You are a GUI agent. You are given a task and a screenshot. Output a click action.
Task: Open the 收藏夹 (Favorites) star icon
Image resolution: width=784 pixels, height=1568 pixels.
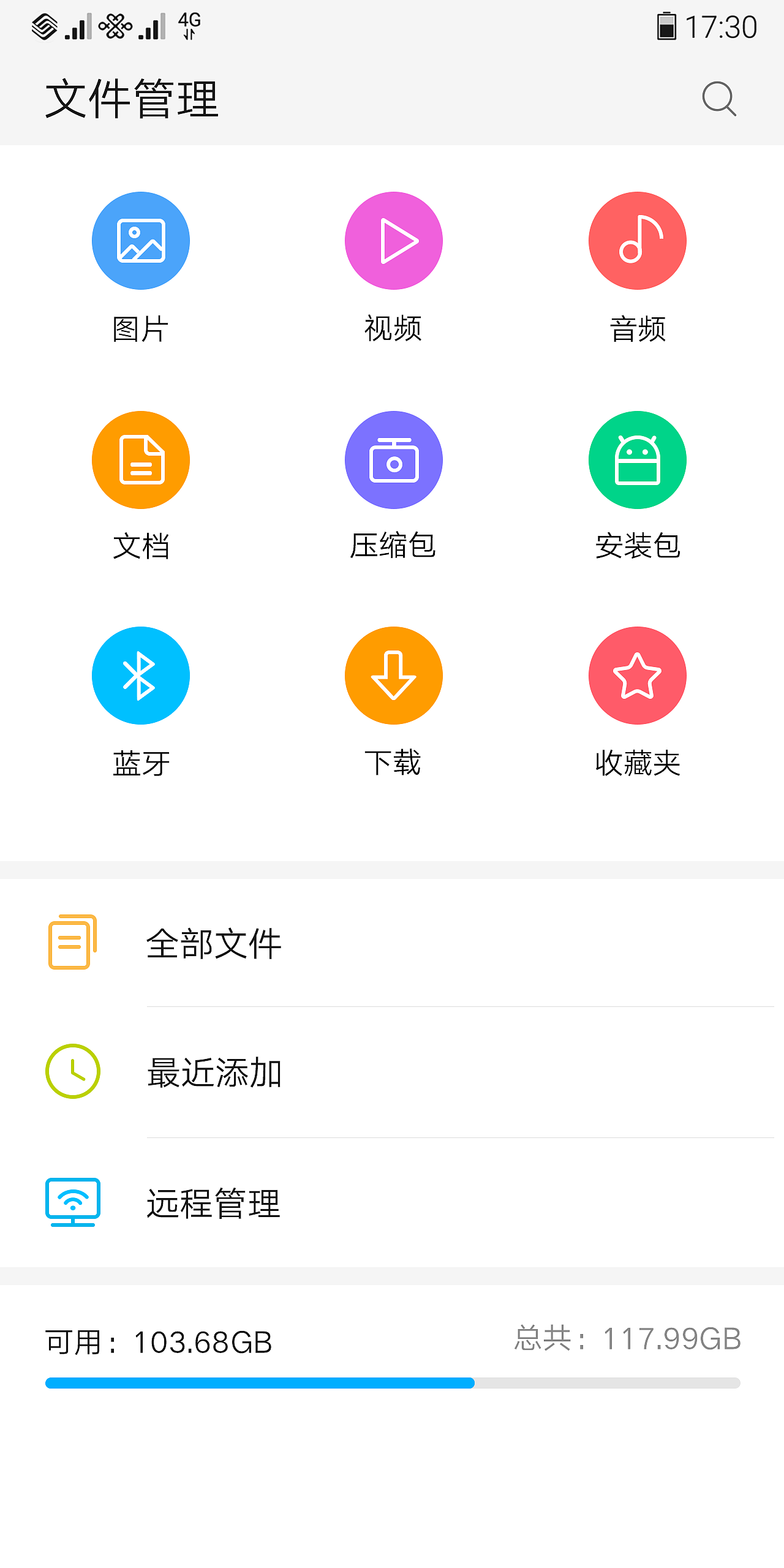pos(637,675)
